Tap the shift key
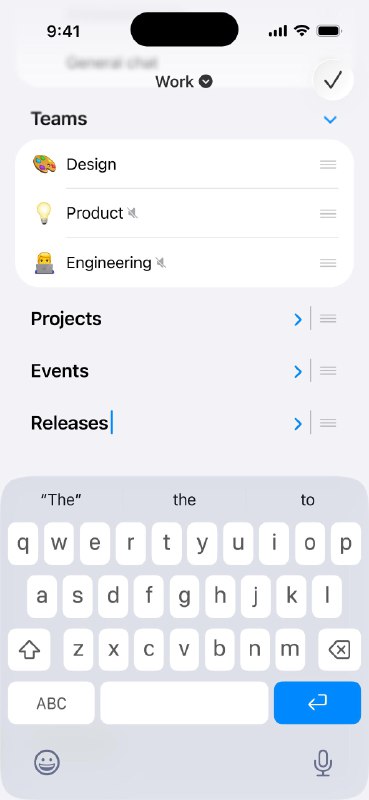This screenshot has width=369, height=800. pyautogui.click(x=29, y=649)
